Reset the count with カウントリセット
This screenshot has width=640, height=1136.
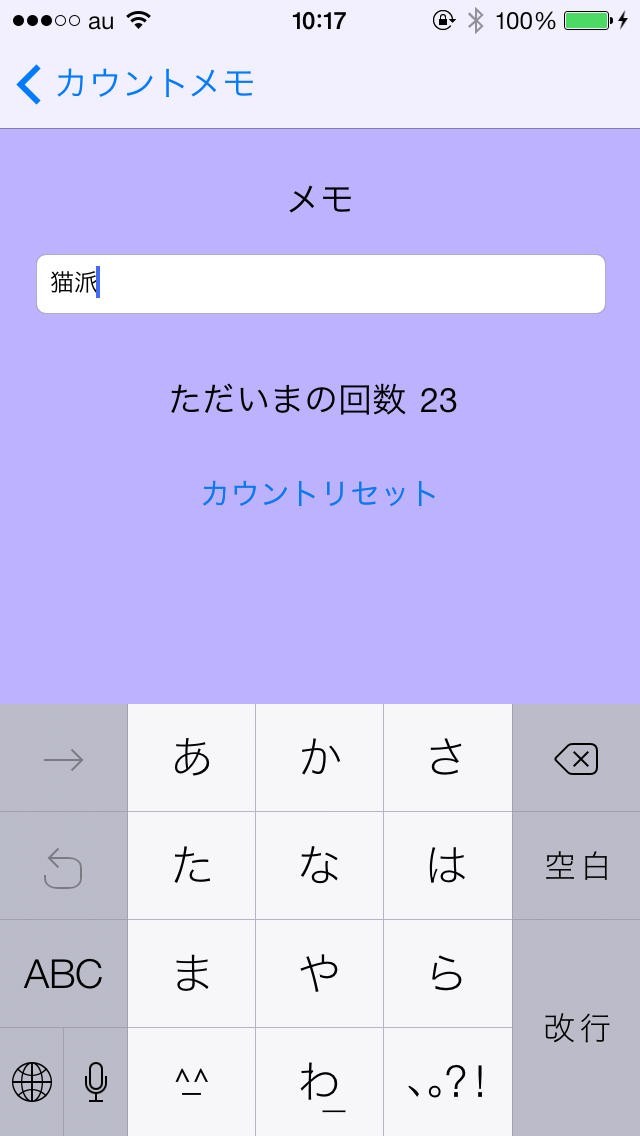(x=319, y=493)
